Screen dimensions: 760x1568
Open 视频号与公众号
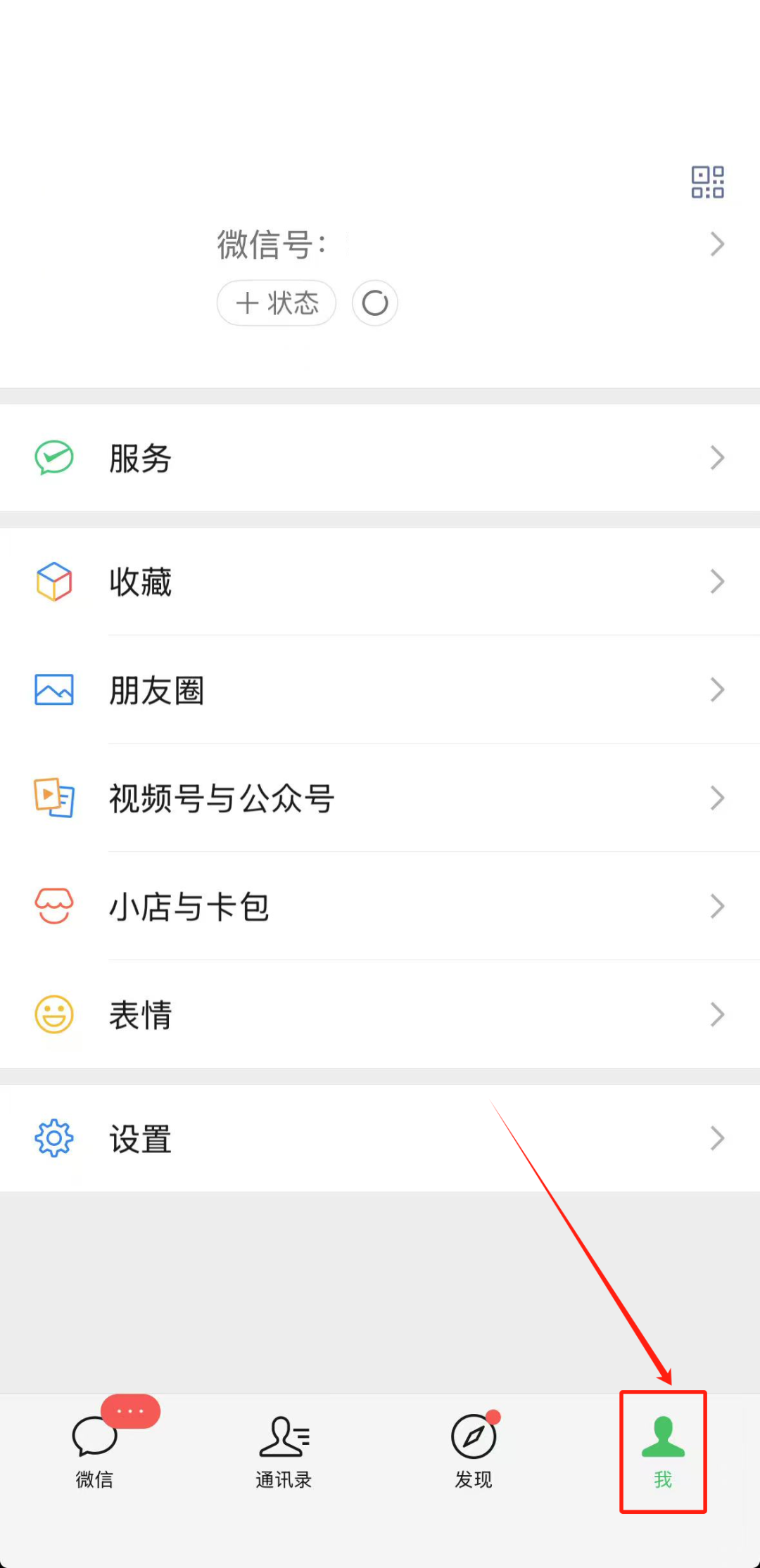click(x=380, y=798)
